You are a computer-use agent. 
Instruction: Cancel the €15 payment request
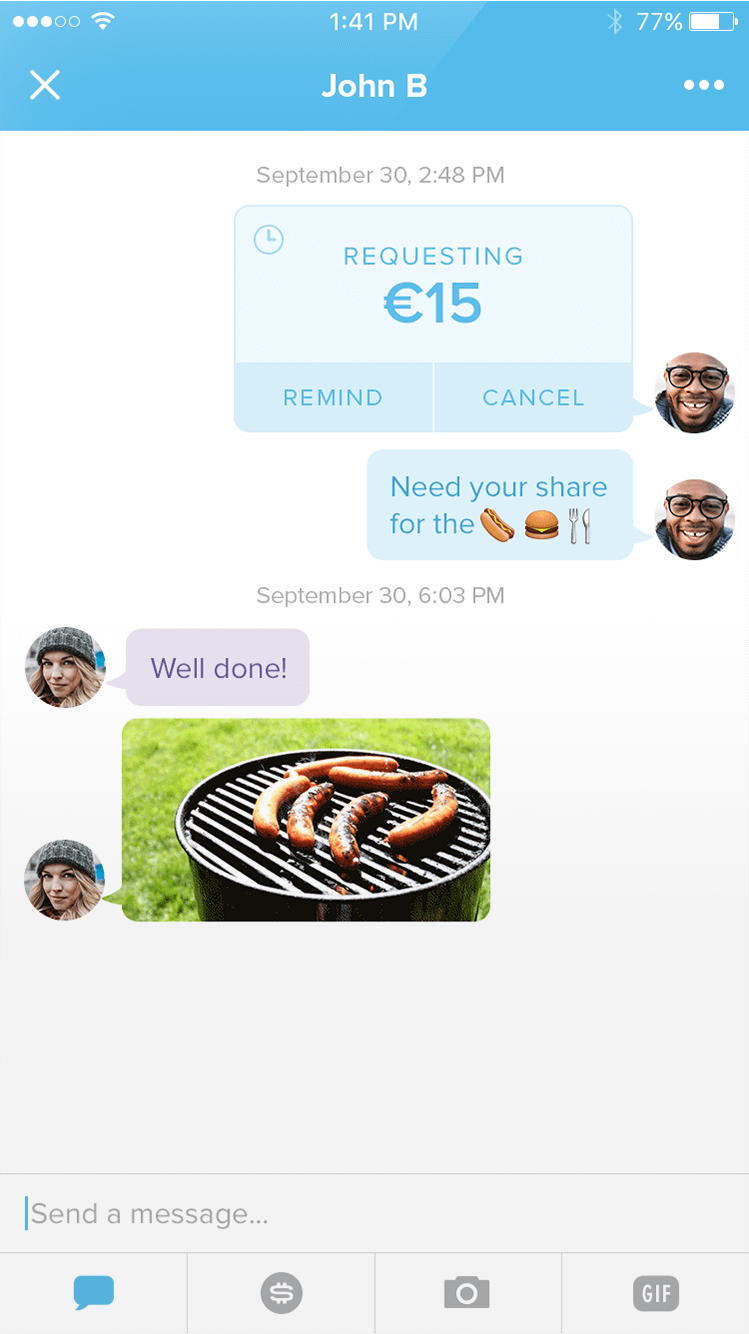point(533,397)
